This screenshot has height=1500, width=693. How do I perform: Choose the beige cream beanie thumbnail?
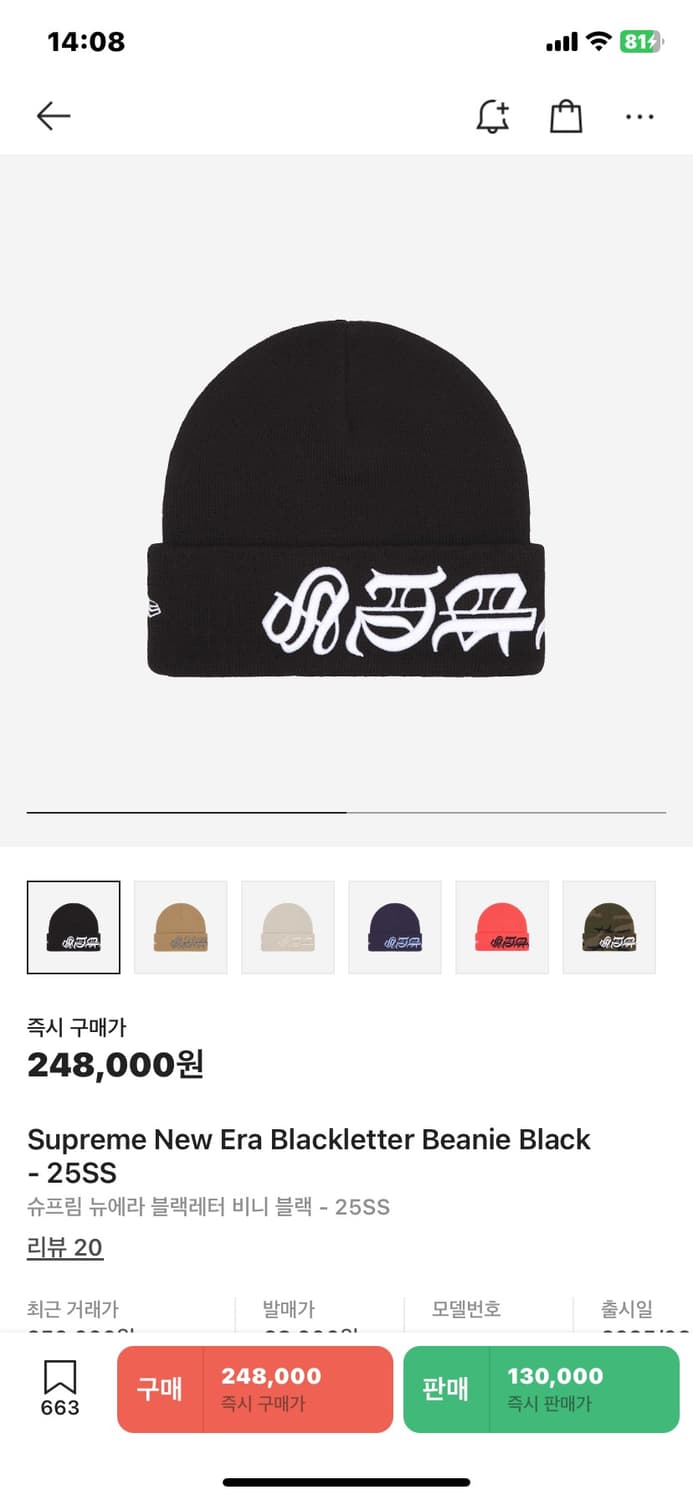[x=288, y=927]
